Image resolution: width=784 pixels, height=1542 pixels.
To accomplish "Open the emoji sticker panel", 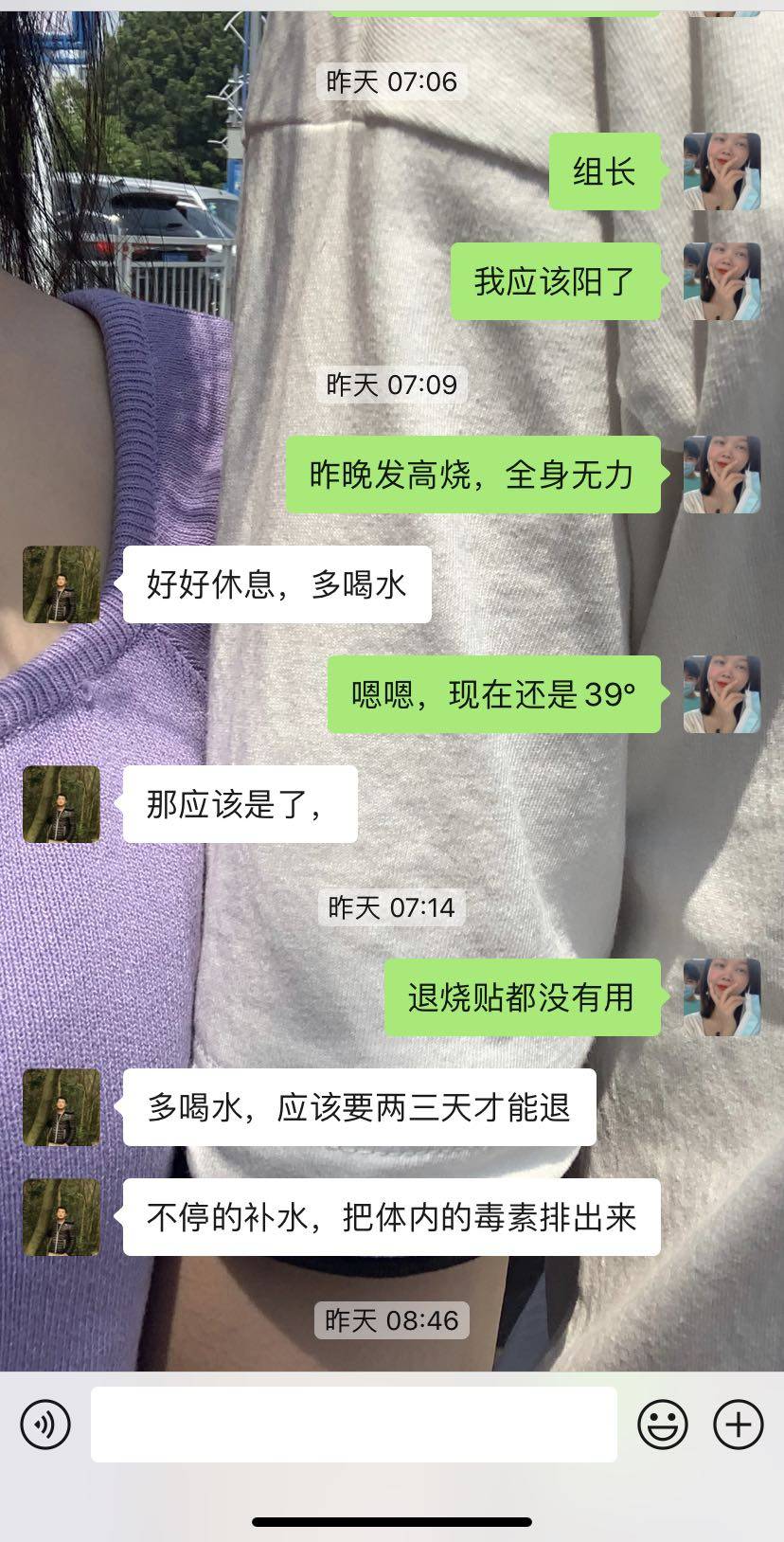I will pyautogui.click(x=662, y=1424).
